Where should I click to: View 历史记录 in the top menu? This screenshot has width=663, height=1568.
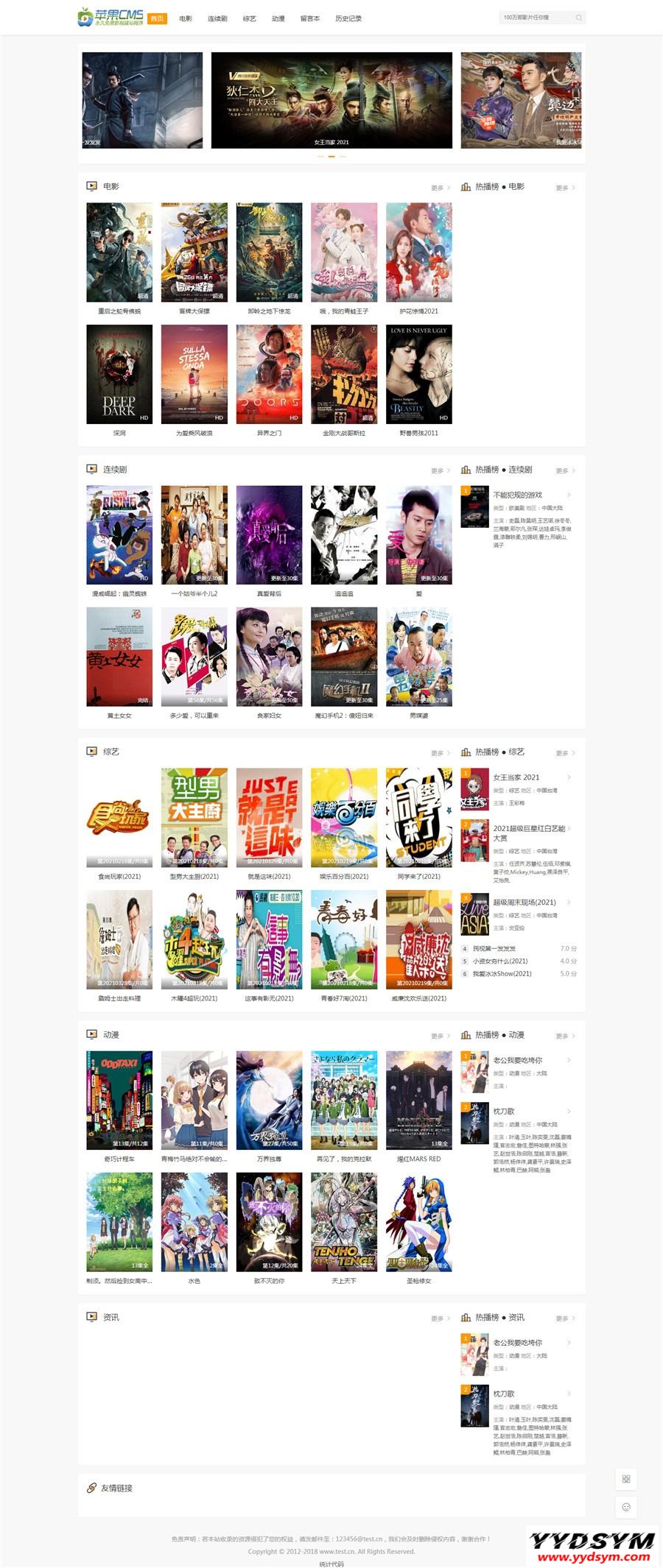tap(348, 18)
